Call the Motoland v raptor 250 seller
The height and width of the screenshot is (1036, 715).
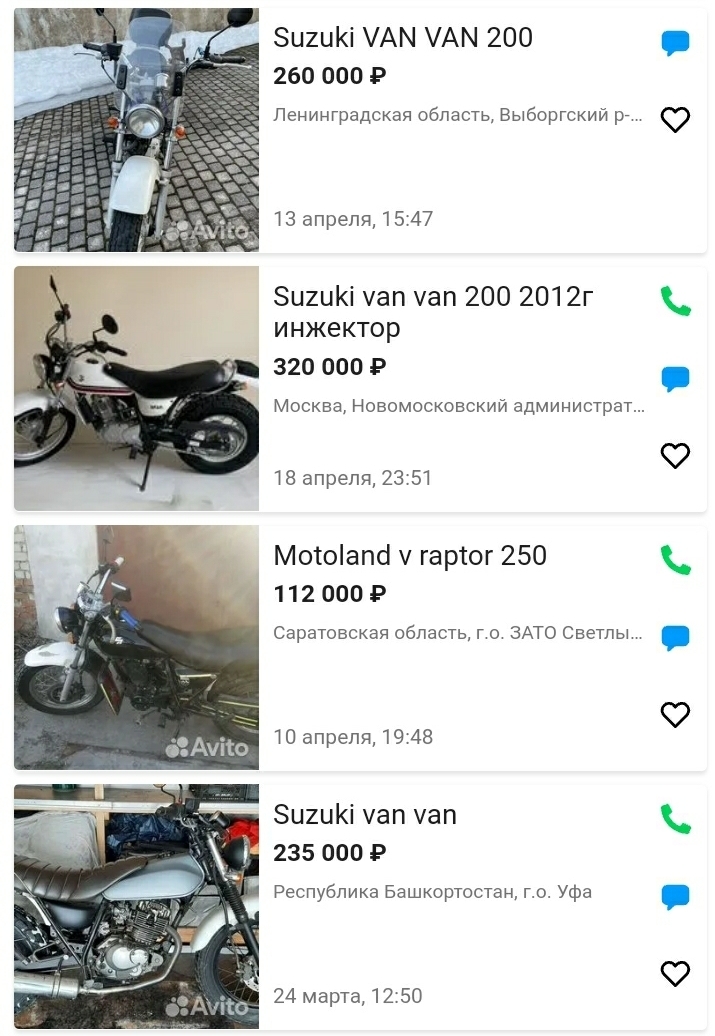click(676, 560)
